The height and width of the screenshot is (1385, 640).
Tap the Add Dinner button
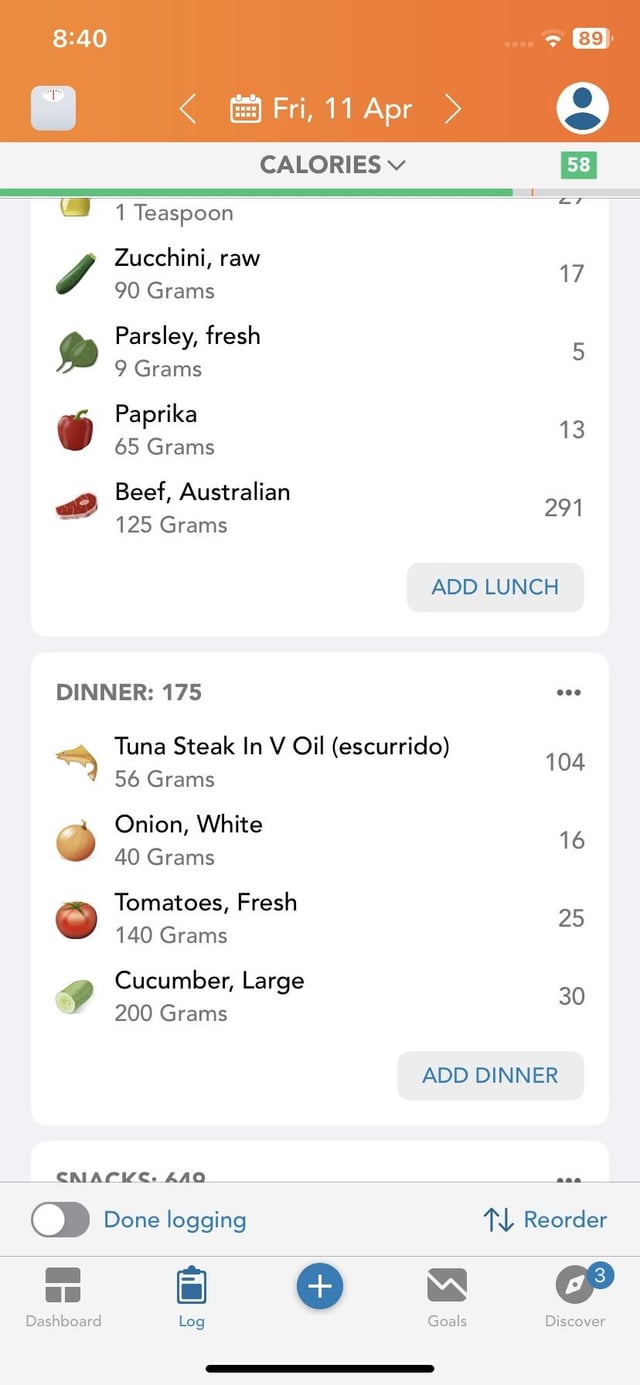point(490,1075)
